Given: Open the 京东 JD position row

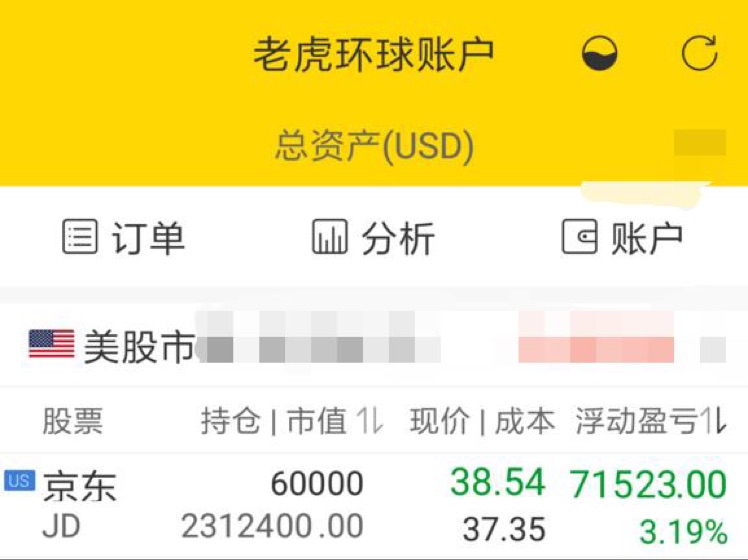Looking at the screenshot, I should pos(374,506).
